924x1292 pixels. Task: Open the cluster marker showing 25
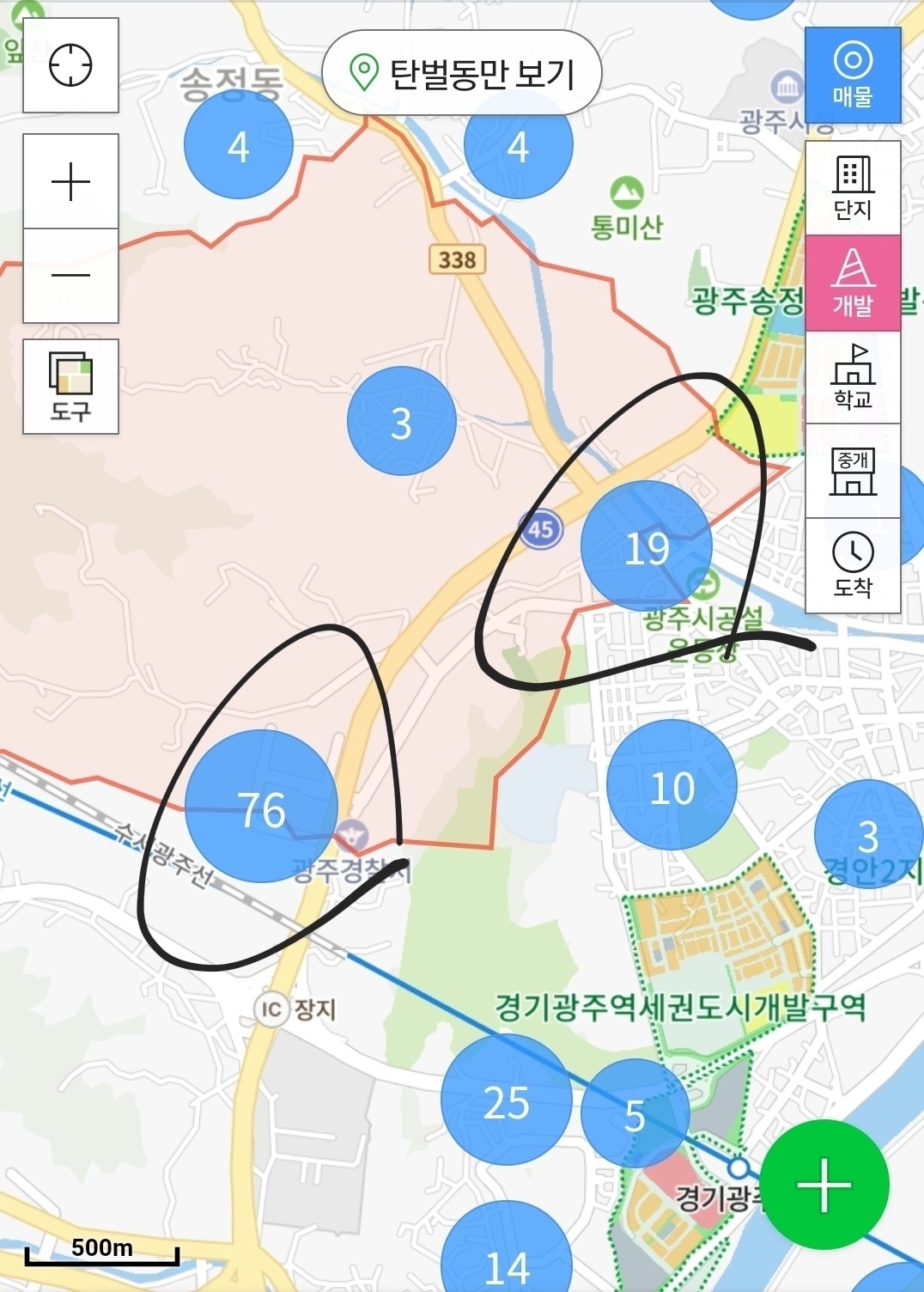click(506, 1100)
